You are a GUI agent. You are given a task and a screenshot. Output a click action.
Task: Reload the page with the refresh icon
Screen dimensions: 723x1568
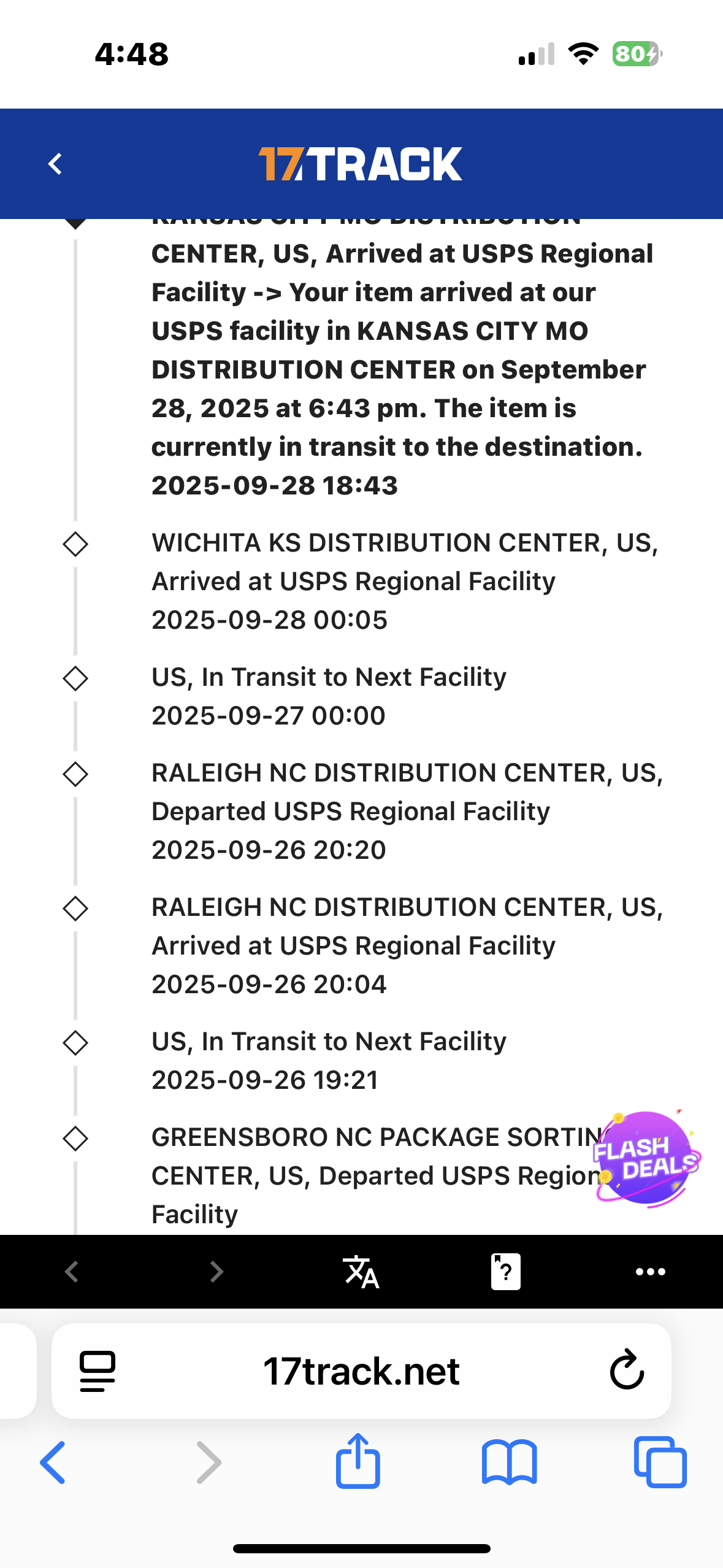(x=627, y=1370)
